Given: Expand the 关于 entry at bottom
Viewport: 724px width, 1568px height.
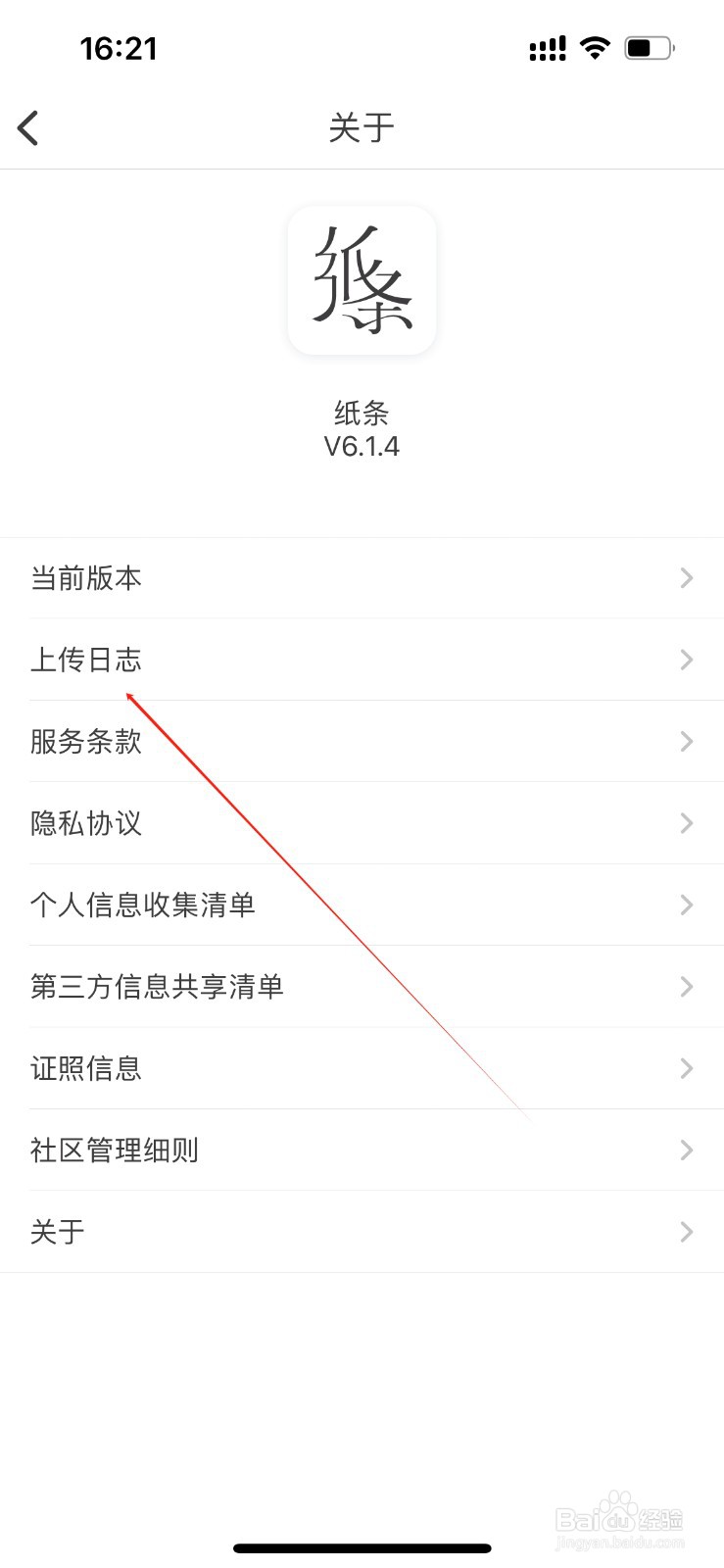Looking at the screenshot, I should pyautogui.click(x=686, y=1232).
